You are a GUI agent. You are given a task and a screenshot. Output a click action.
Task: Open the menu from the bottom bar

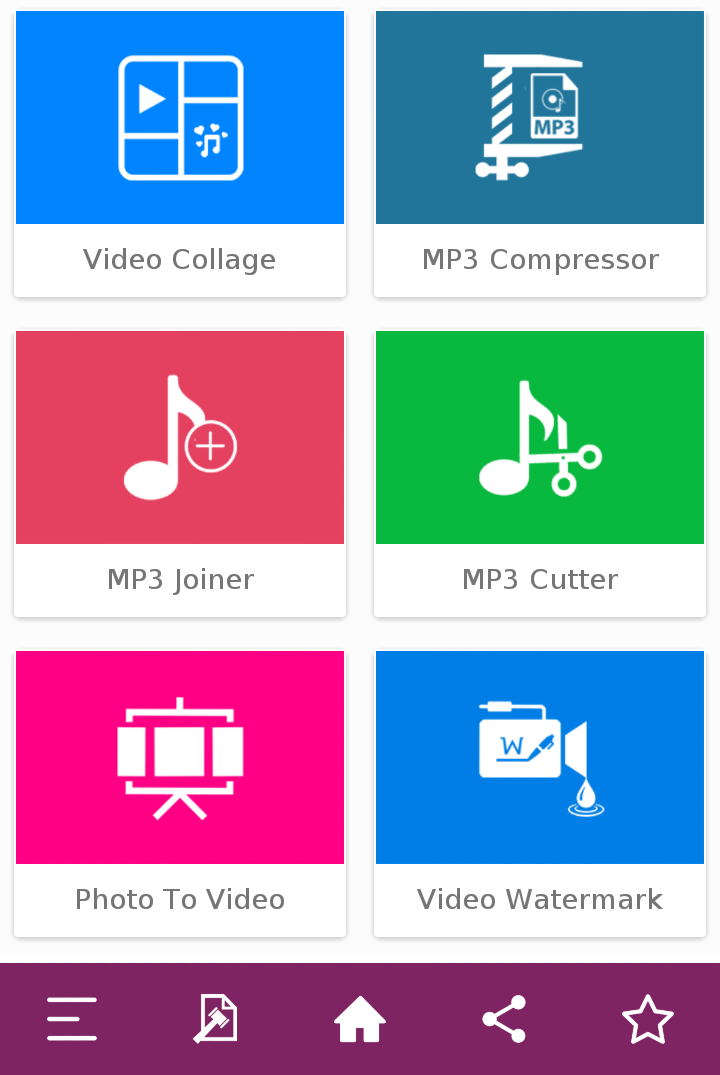click(72, 1019)
